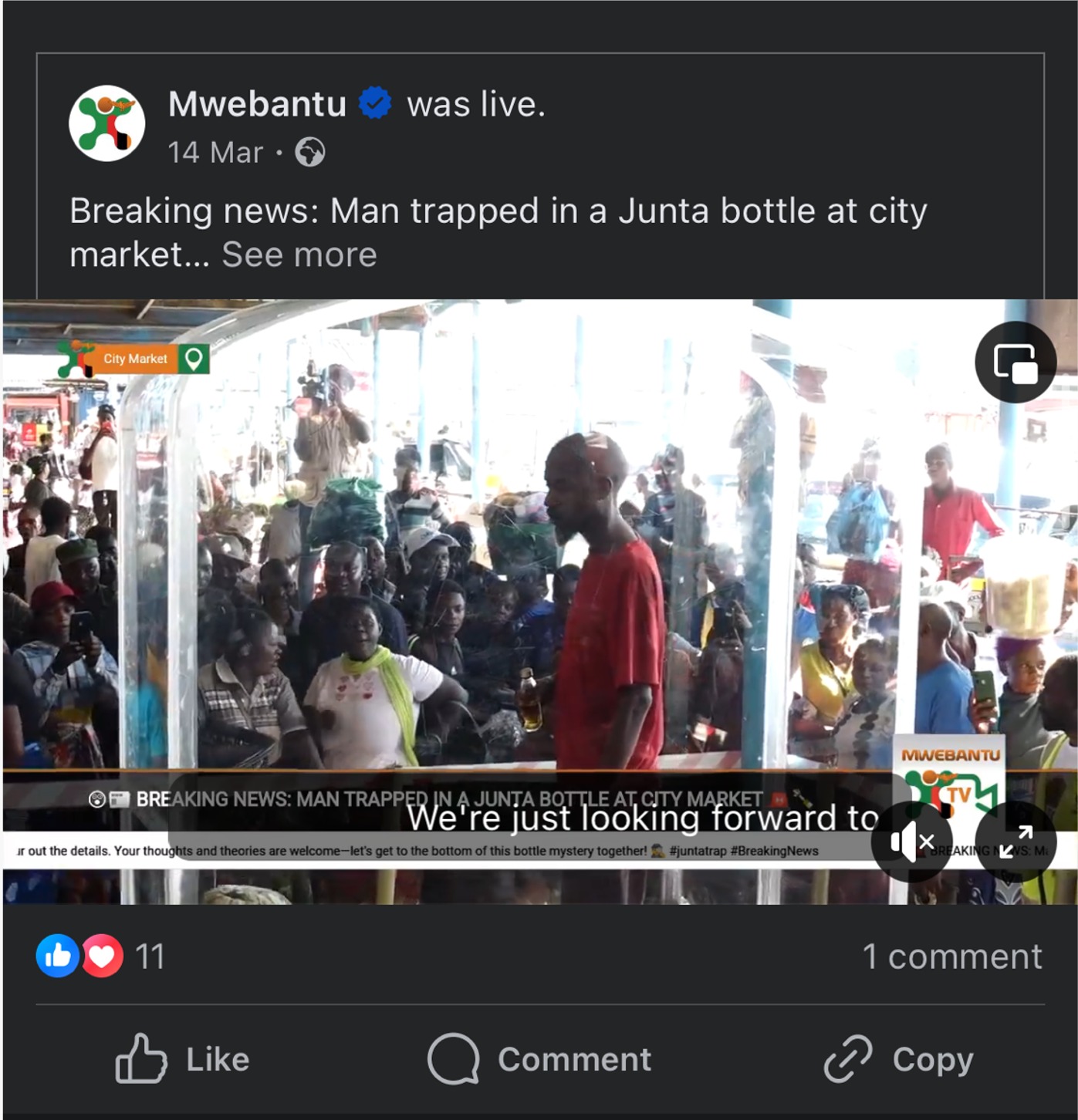Like the Mwebantu post

tap(183, 1059)
